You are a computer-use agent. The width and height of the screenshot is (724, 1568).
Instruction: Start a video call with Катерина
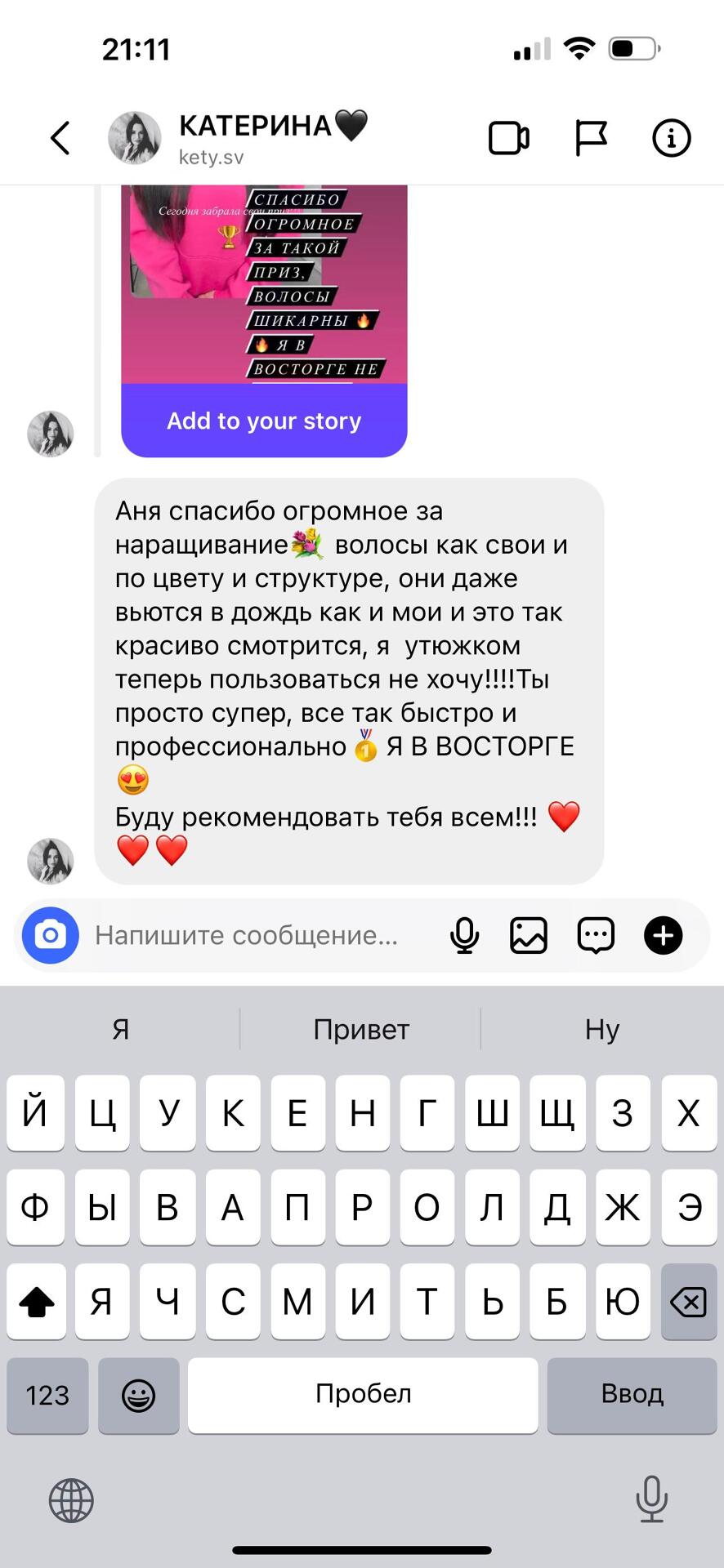(x=508, y=138)
